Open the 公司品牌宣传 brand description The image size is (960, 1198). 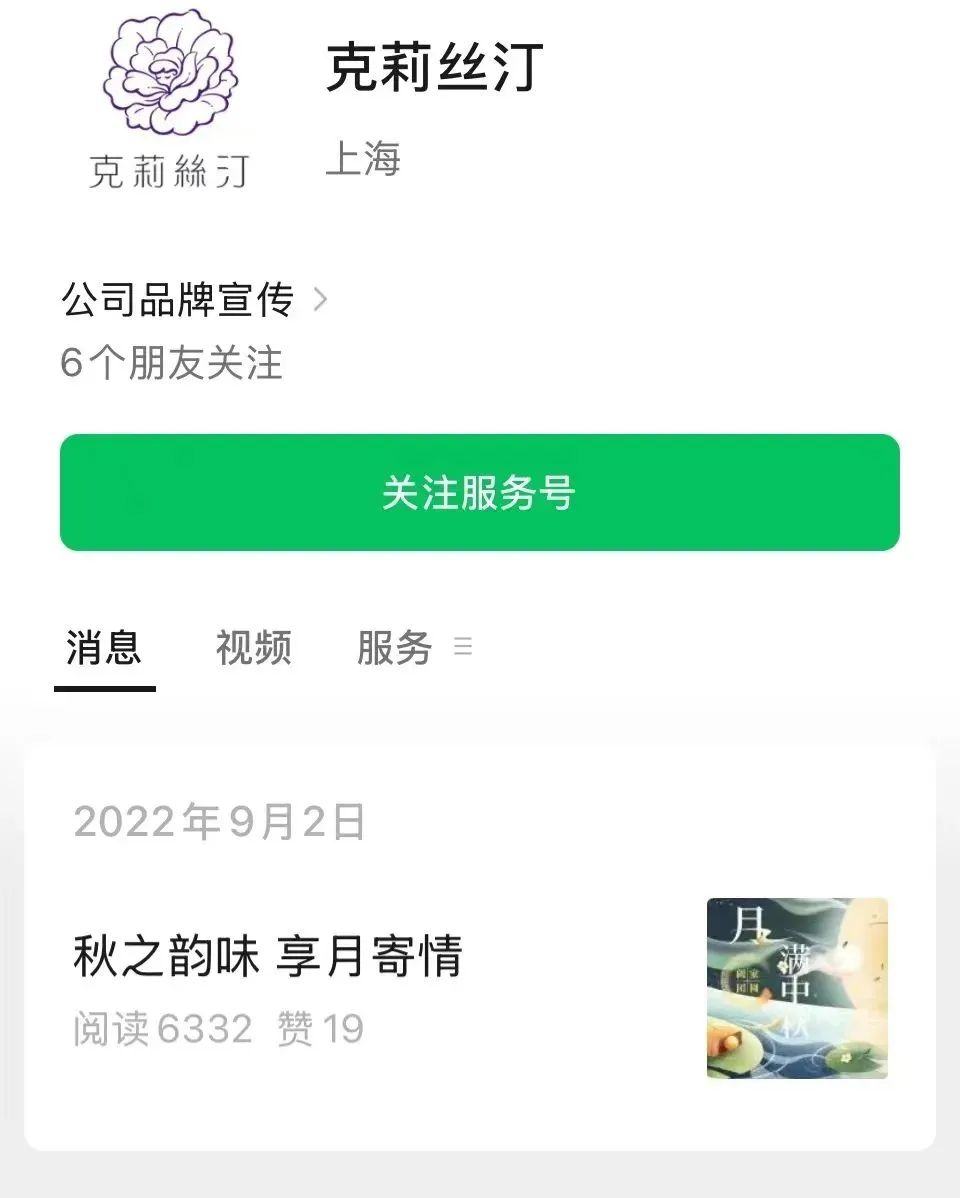(177, 298)
